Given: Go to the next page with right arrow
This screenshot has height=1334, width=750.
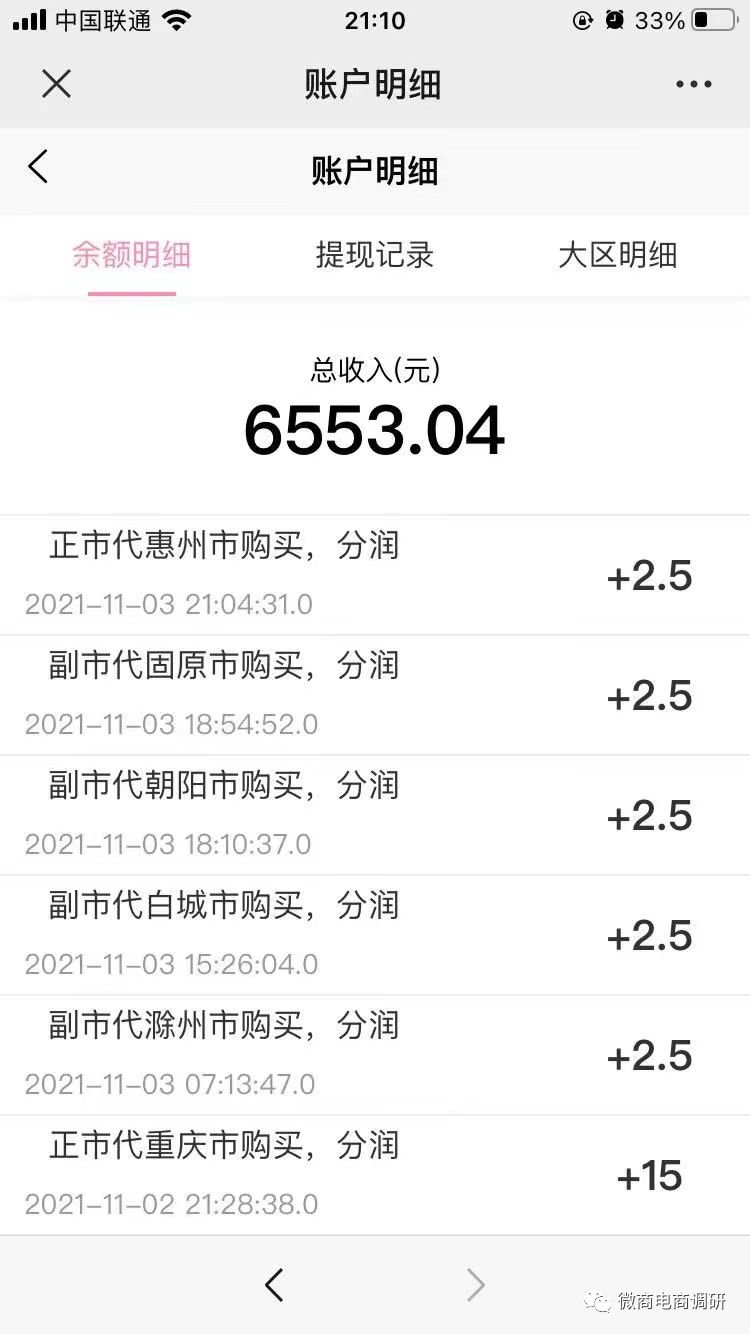Looking at the screenshot, I should [475, 1285].
